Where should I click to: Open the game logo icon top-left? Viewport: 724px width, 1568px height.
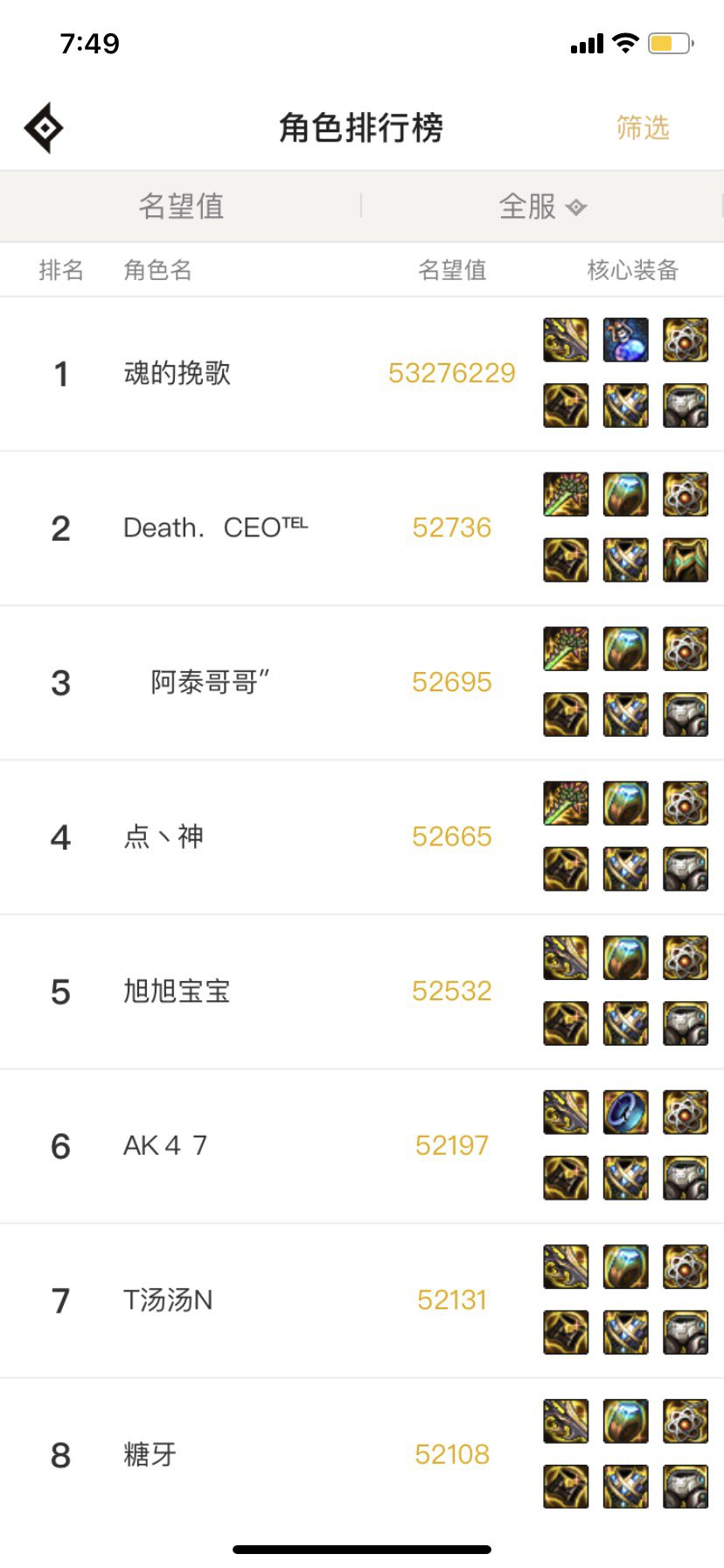point(44,127)
